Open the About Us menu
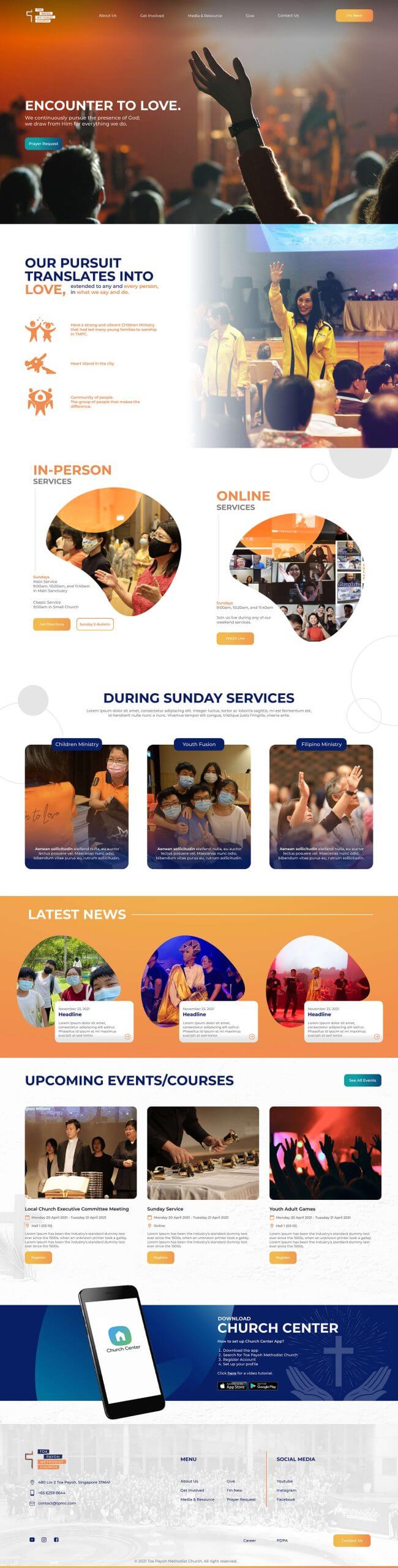Screen dimensions: 398x1568 tap(107, 15)
